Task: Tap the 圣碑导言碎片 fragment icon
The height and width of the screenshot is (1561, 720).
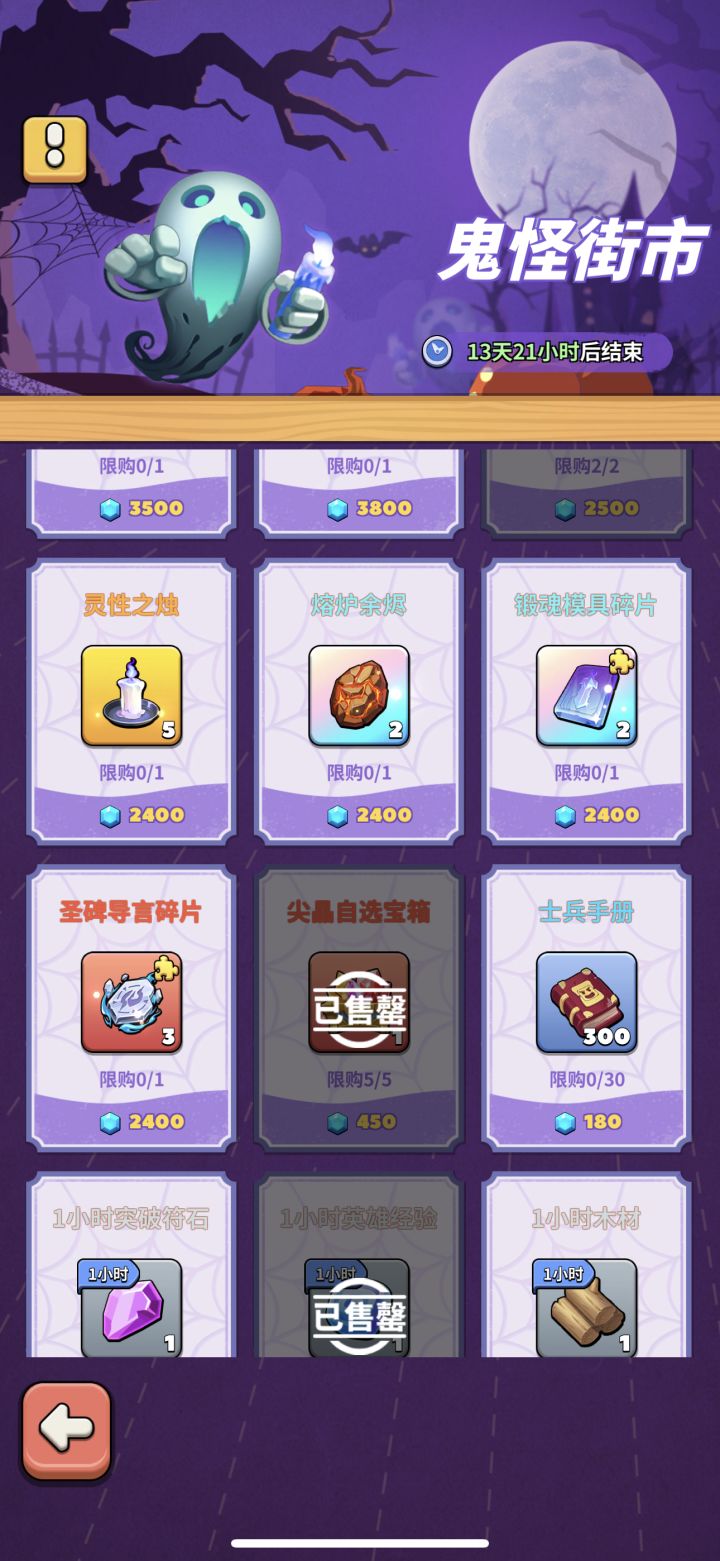Action: [131, 1000]
